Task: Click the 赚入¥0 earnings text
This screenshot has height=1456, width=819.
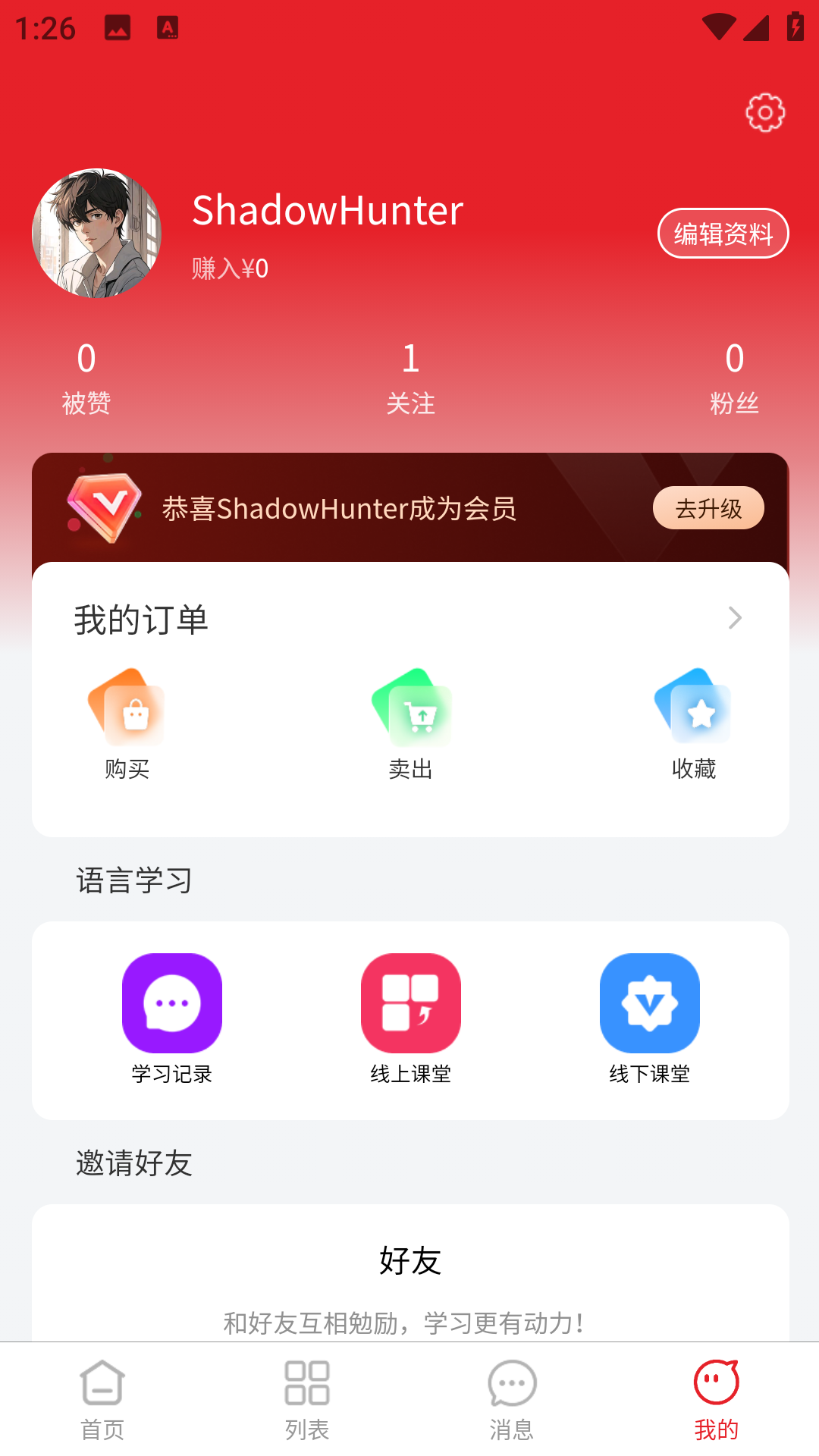Action: coord(227,267)
